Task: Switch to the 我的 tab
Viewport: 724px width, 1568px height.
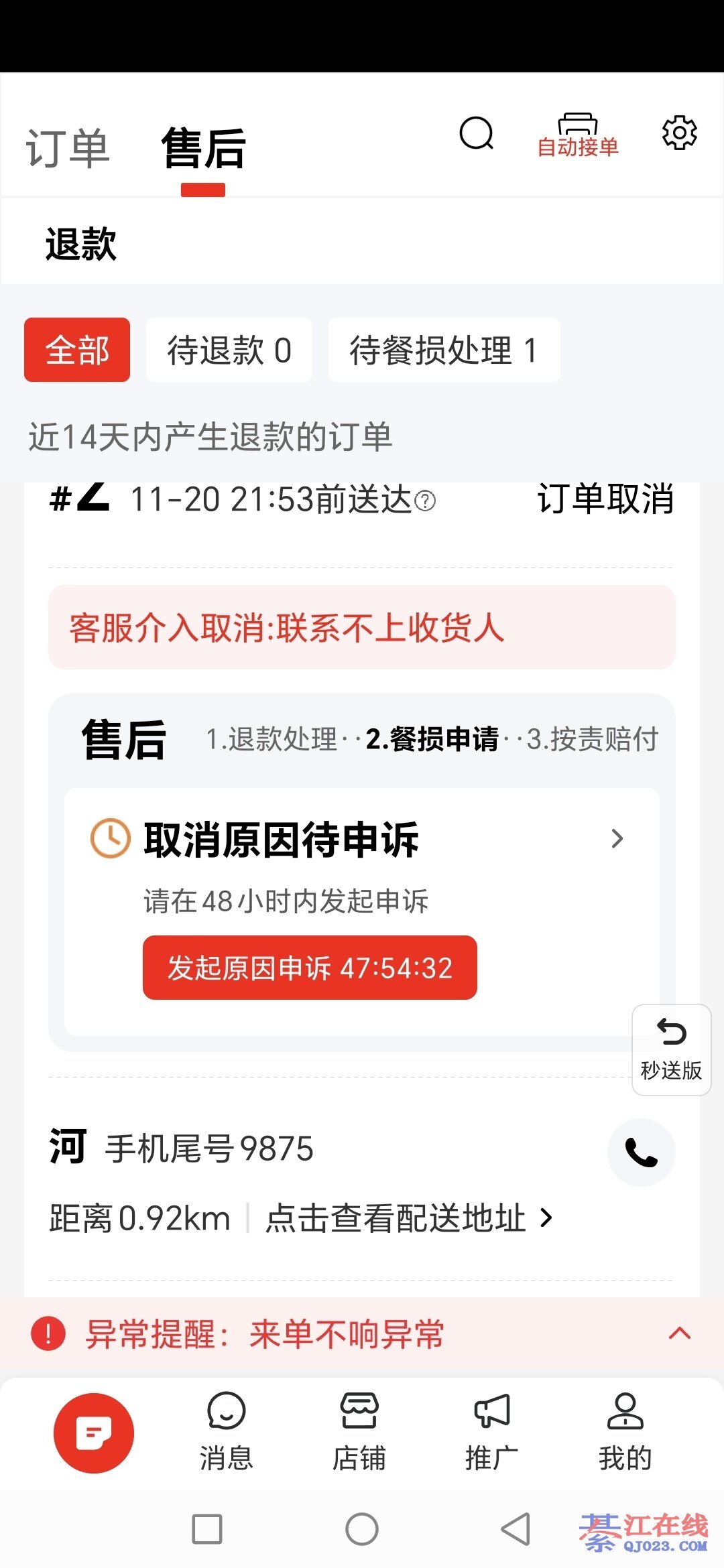Action: [625, 1431]
